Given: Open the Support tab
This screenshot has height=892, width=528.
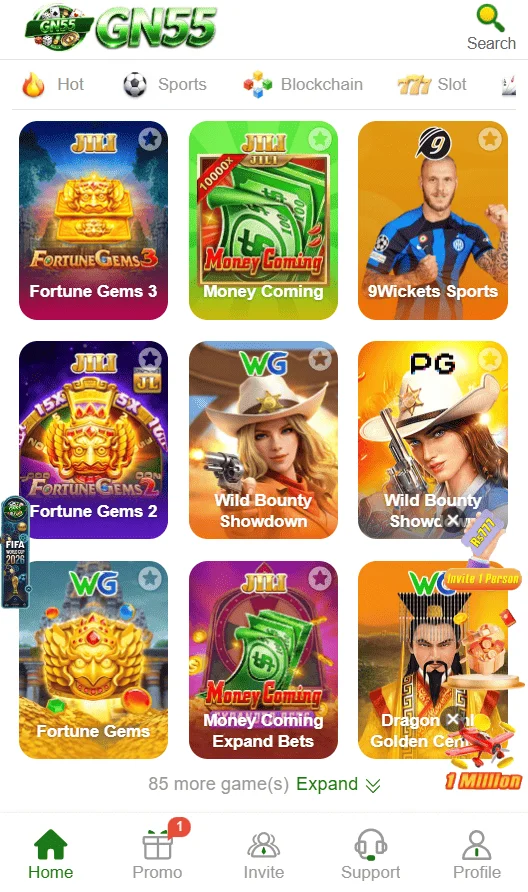Looking at the screenshot, I should click(370, 854).
